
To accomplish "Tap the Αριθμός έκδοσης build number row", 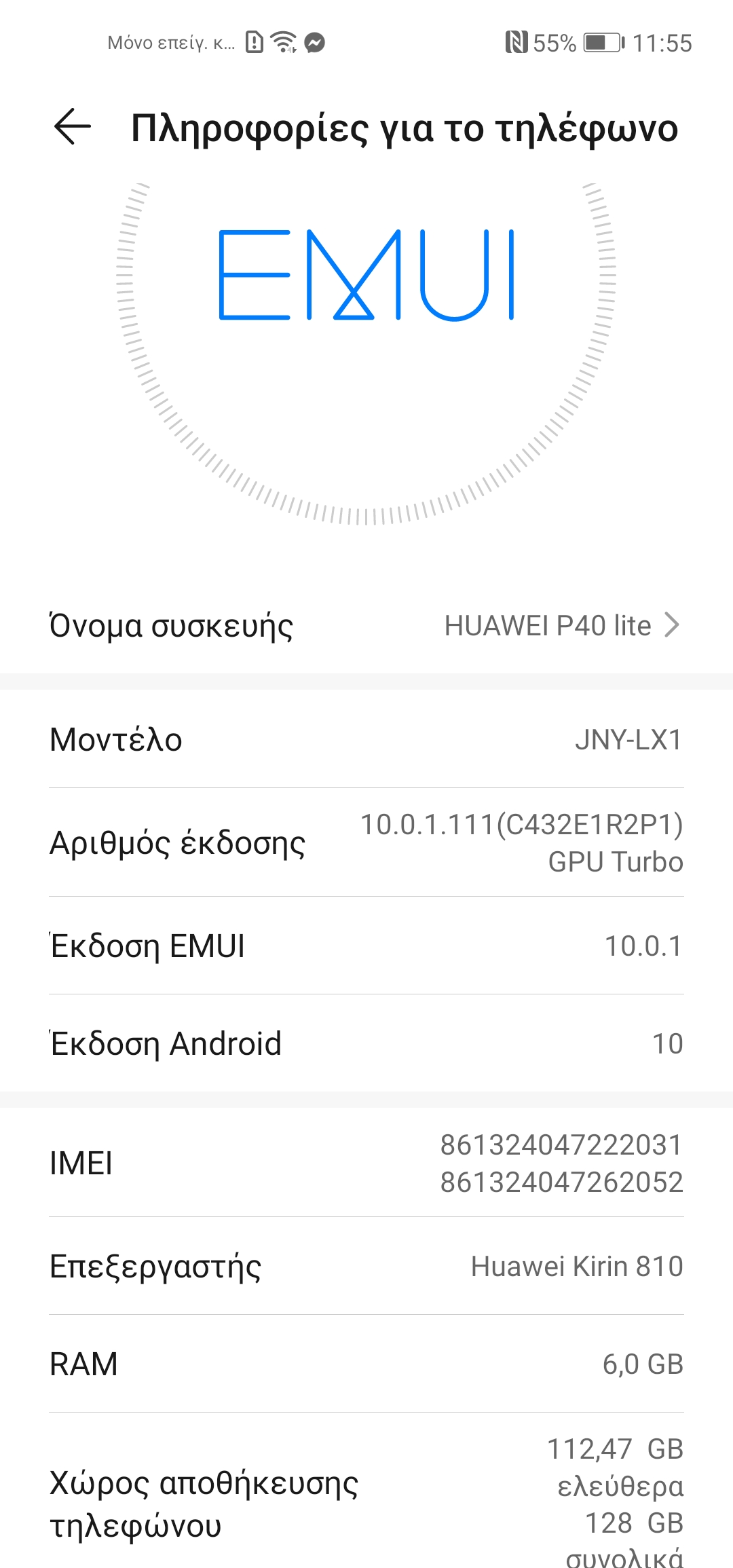I will pos(366,842).
